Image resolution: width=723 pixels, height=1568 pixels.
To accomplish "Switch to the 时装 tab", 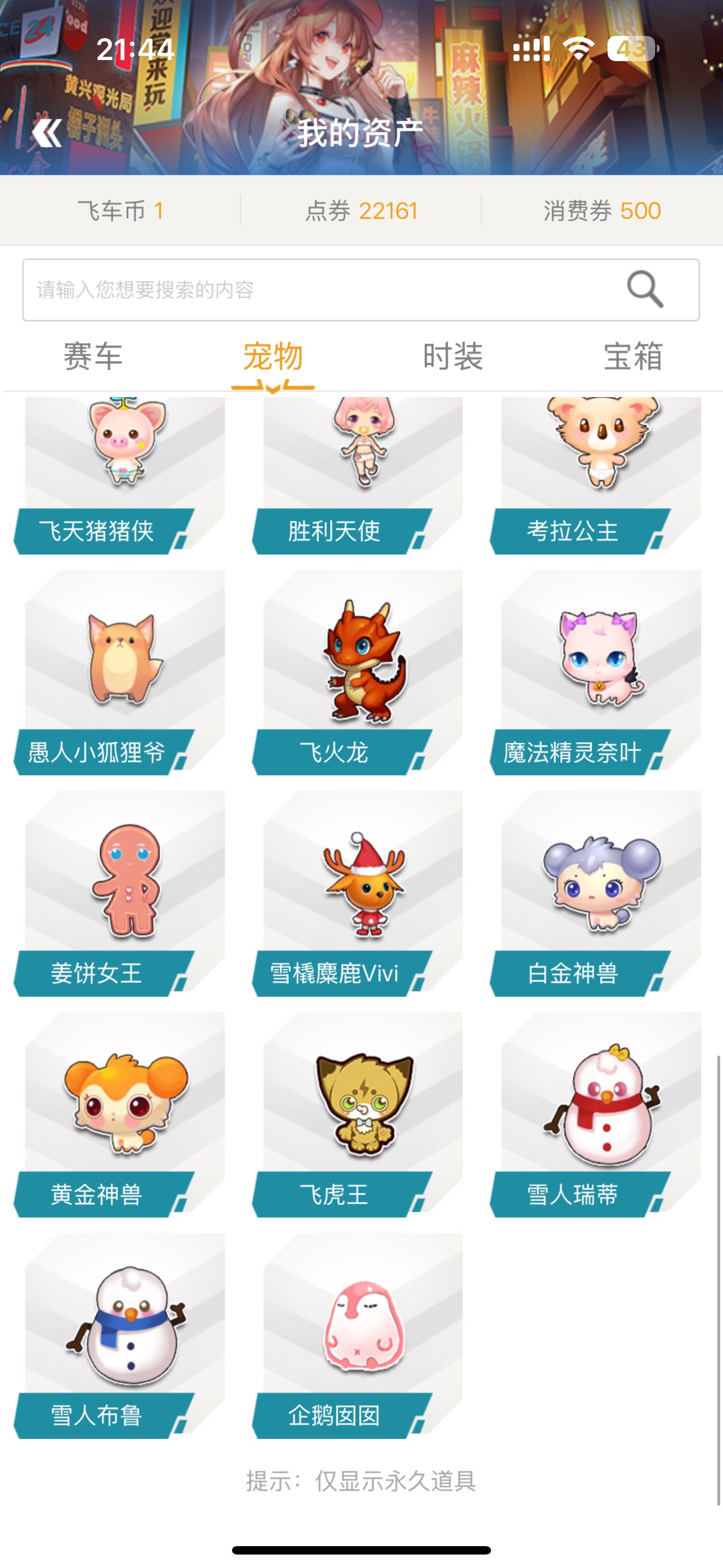I will 453,356.
